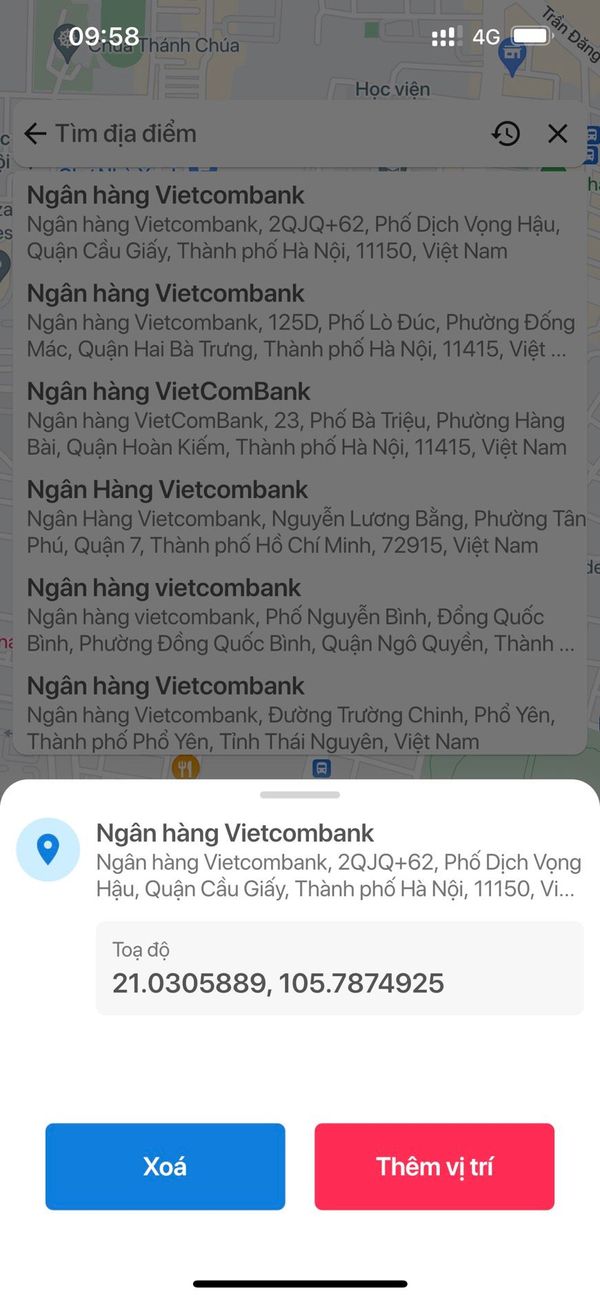The image size is (600, 1299).
Task: Open Vietcombank result on Nguyễn Lương Bằng
Action: 300,517
